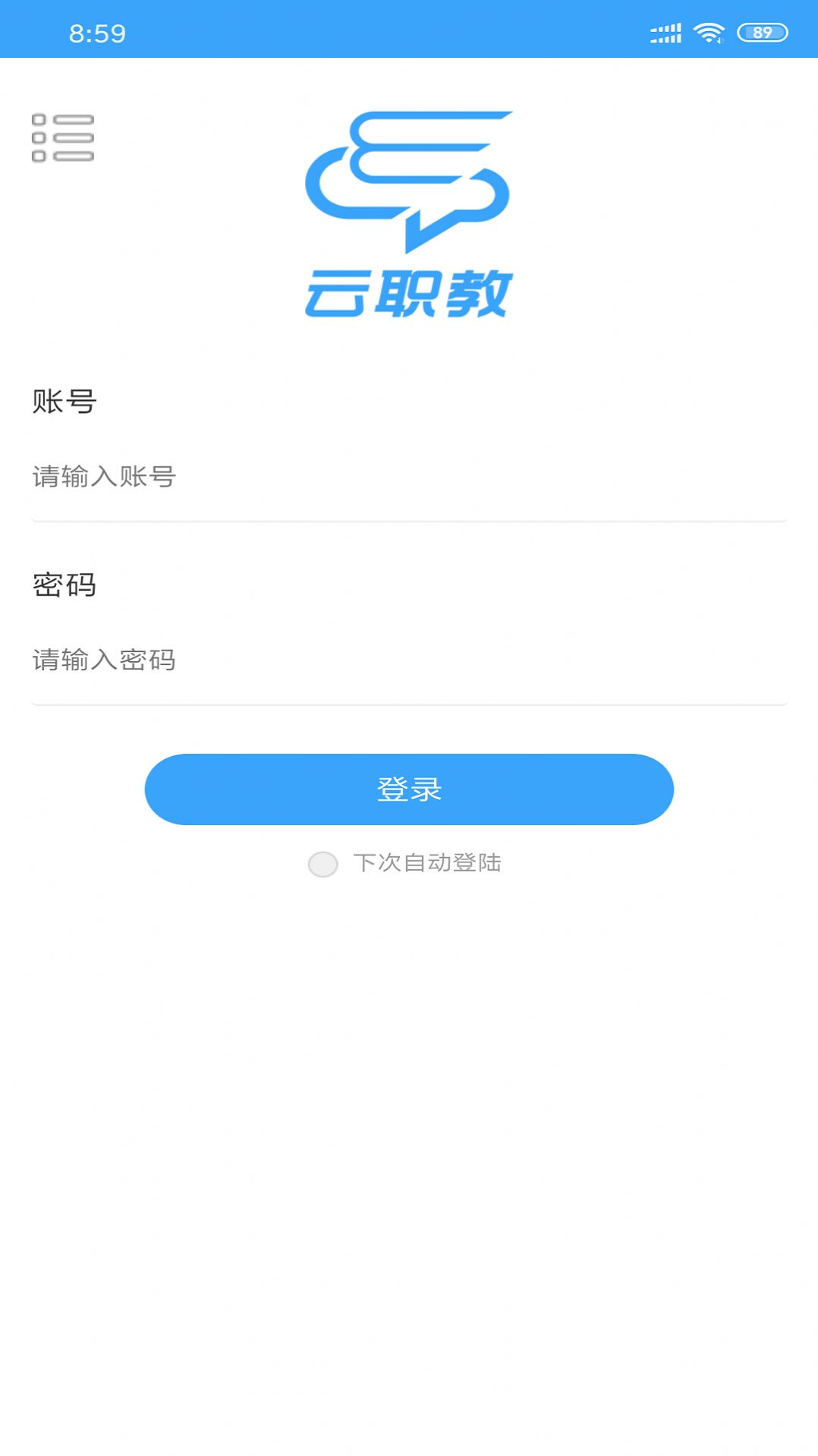Click the 下次自动登陆 text label

(429, 862)
